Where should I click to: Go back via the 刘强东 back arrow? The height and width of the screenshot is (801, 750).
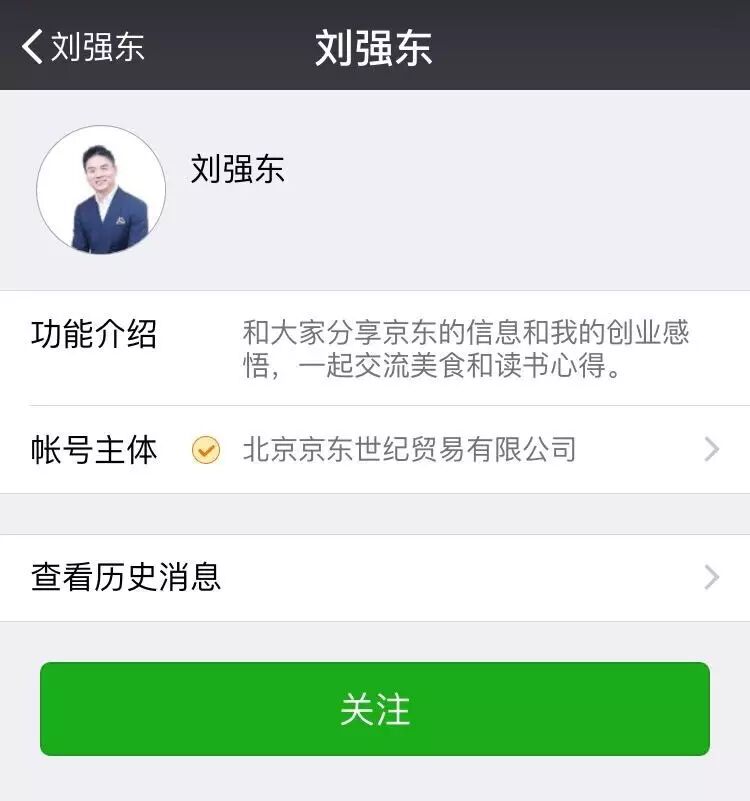click(x=80, y=46)
